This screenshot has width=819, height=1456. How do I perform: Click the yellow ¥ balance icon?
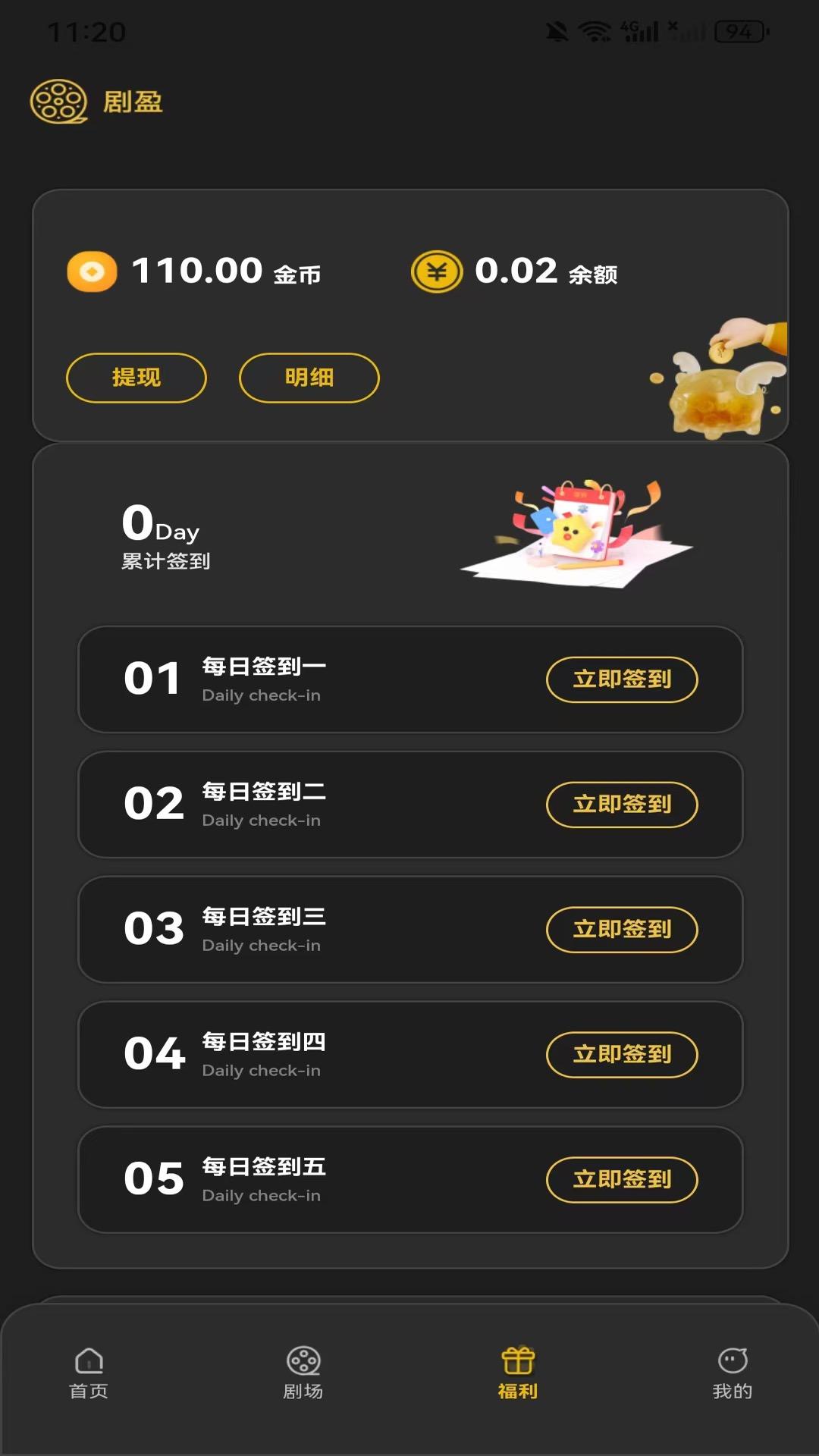coord(435,272)
